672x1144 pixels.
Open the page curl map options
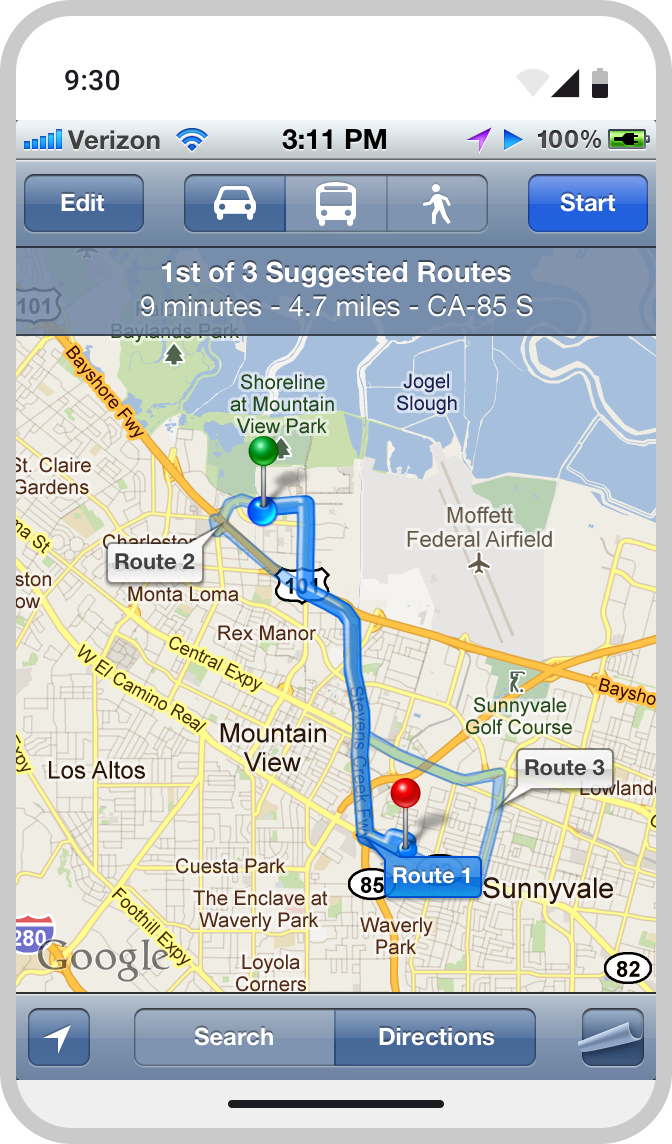612,1037
